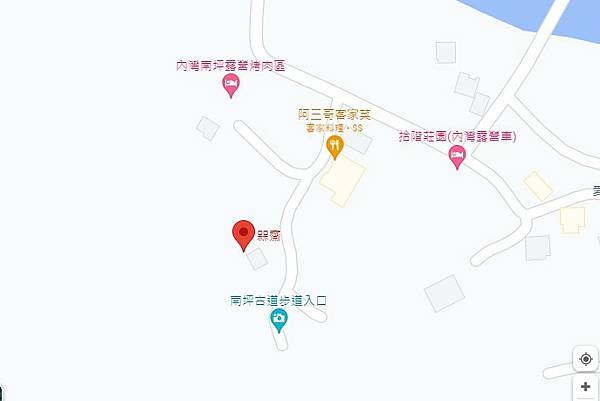The height and width of the screenshot is (401, 600).
Task: Open 南坪古道步道入口 photo spot marker
Action: 279,319
